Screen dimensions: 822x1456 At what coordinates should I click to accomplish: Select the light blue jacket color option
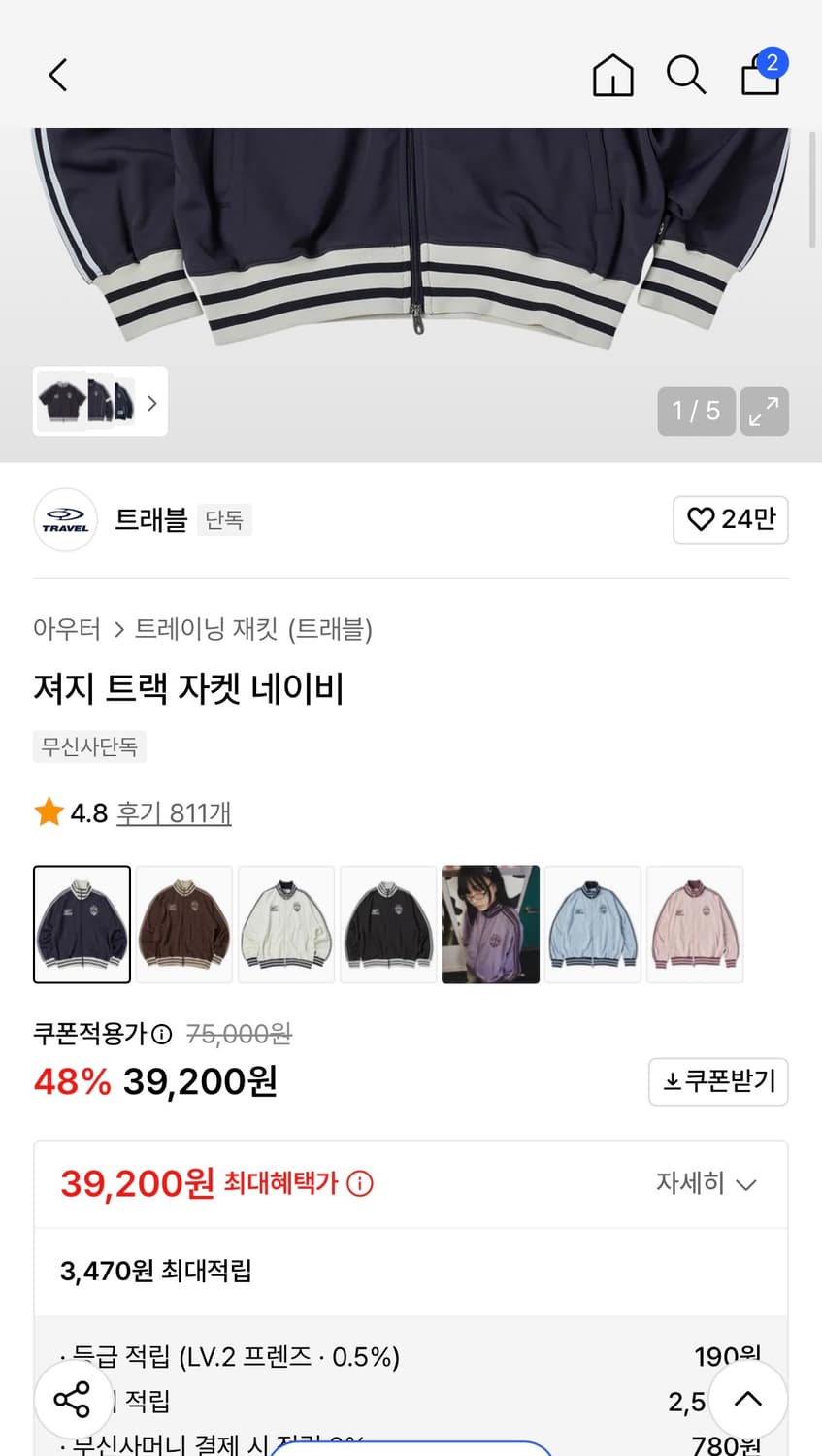click(592, 924)
